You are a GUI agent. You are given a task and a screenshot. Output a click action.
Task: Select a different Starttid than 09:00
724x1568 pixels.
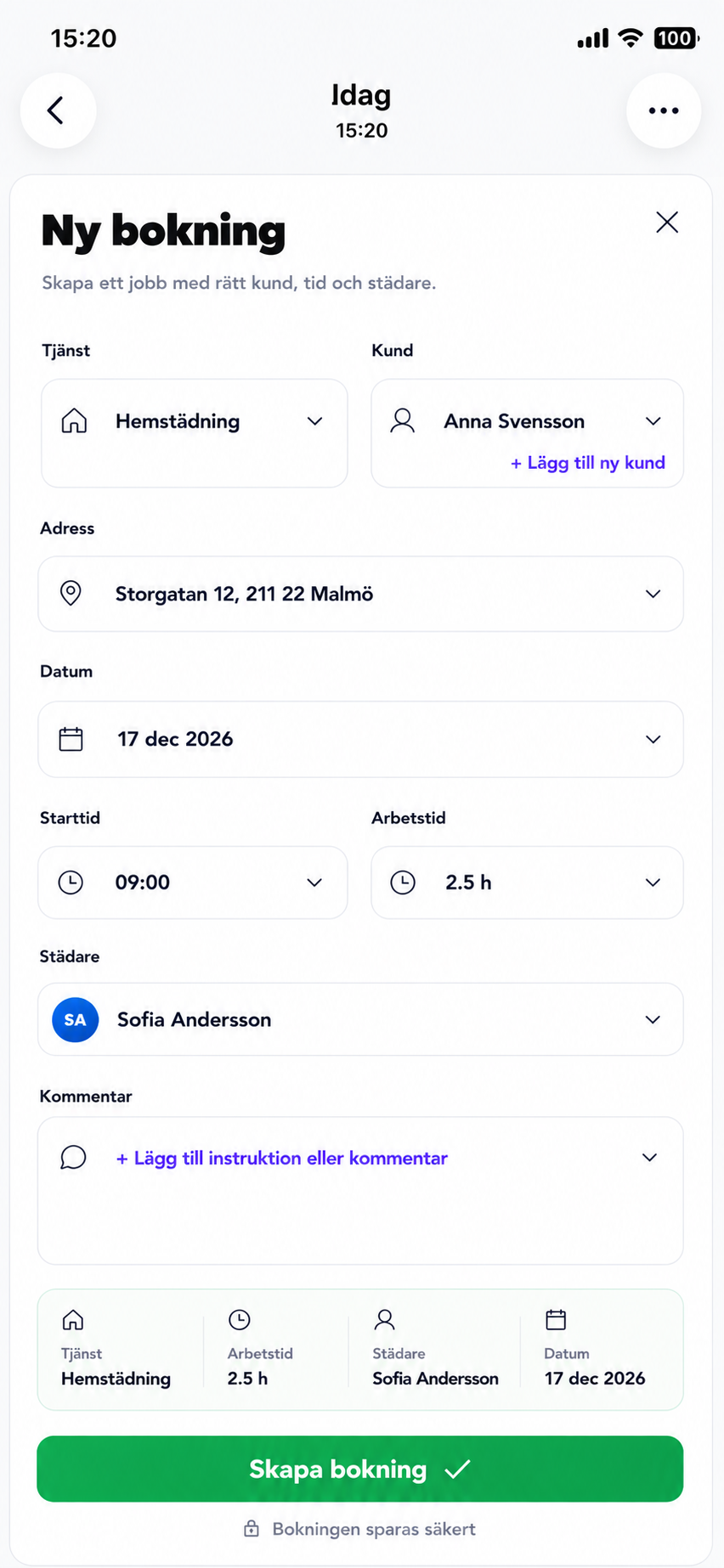click(x=193, y=883)
